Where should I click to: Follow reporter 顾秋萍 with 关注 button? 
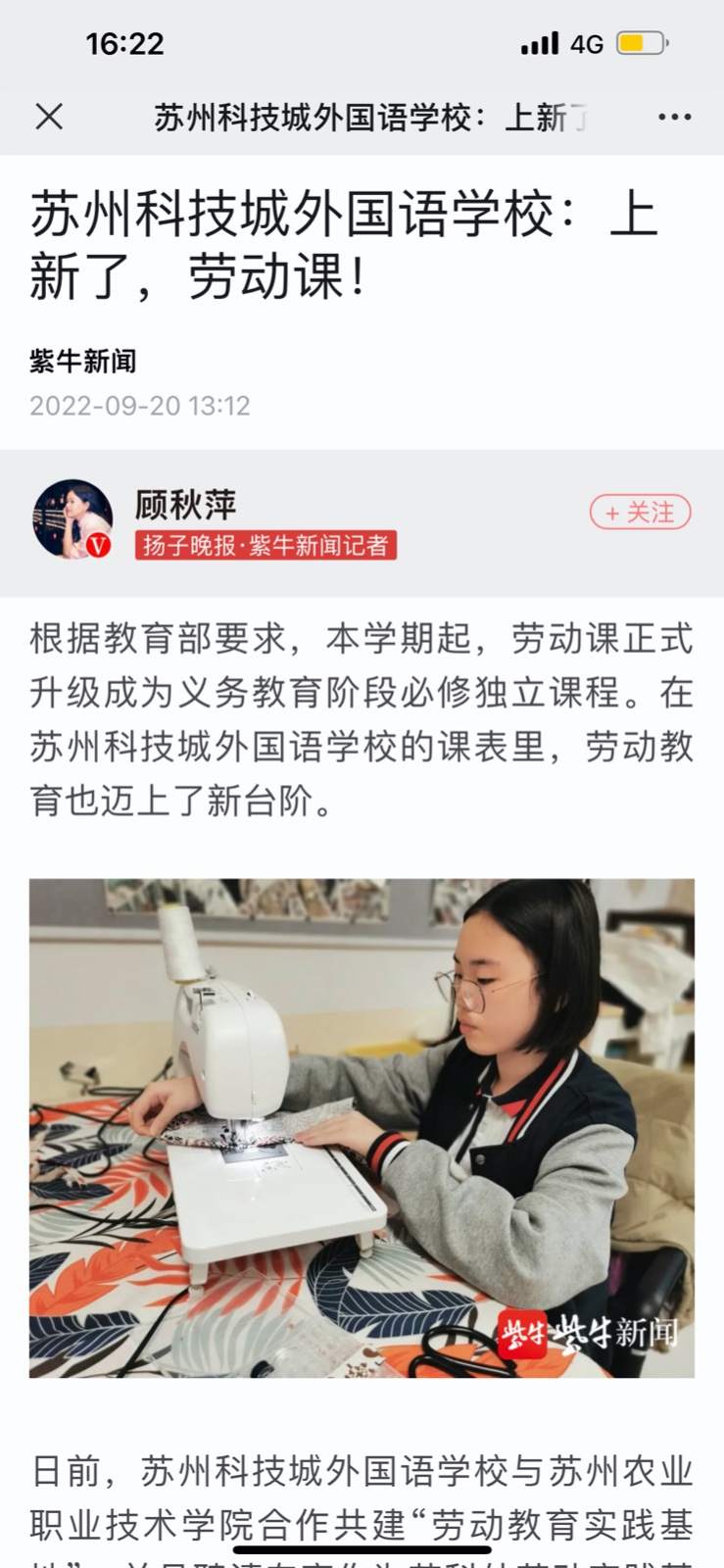(x=641, y=513)
